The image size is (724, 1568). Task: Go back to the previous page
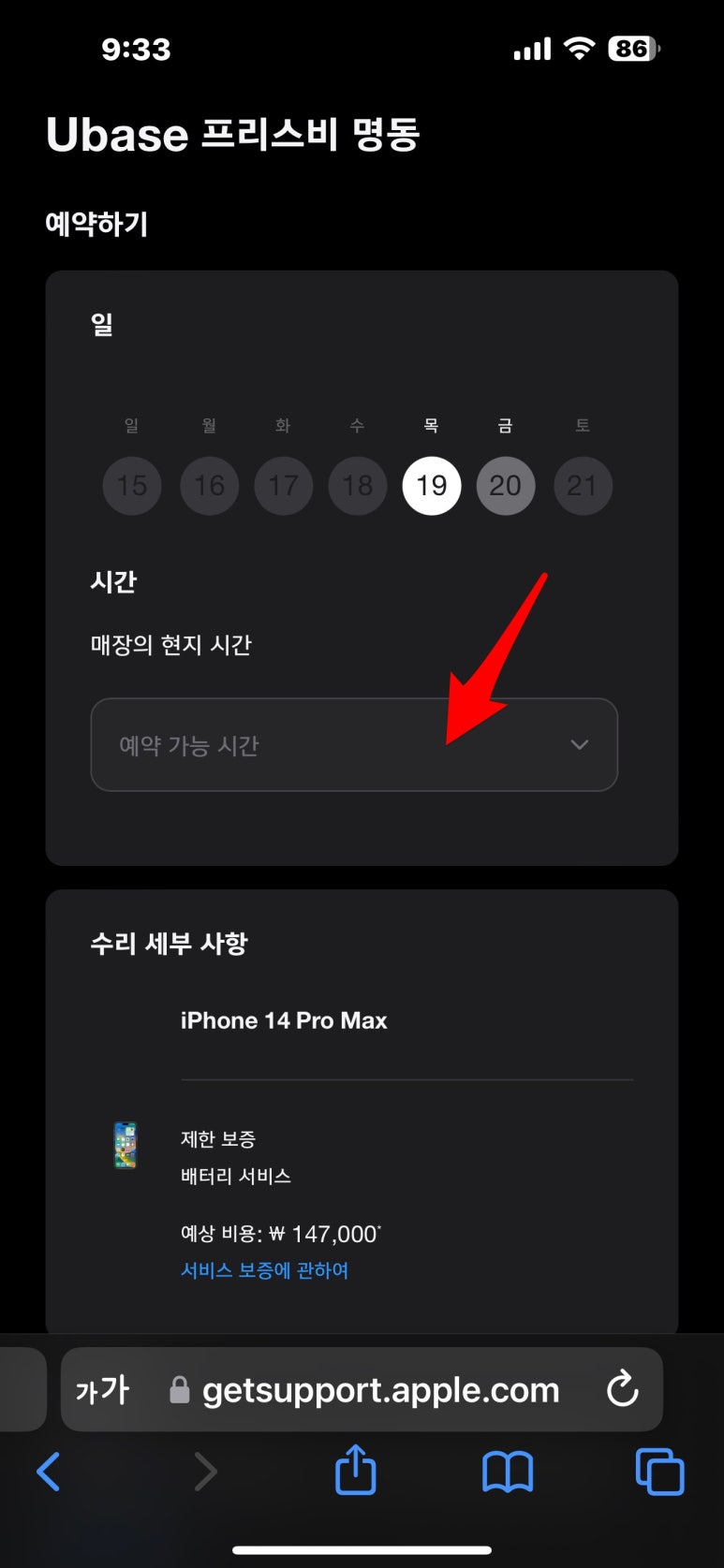pyautogui.click(x=49, y=1472)
